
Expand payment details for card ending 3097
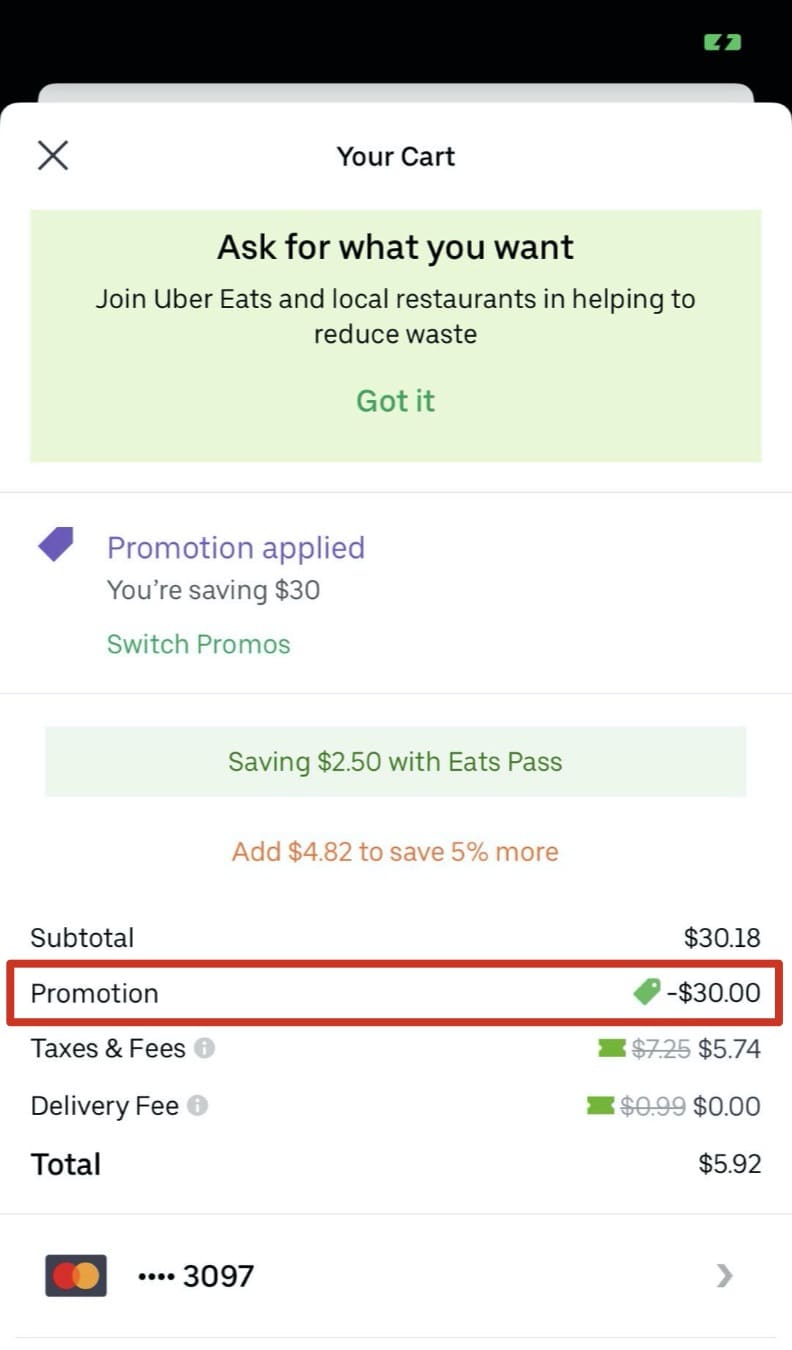[724, 1275]
